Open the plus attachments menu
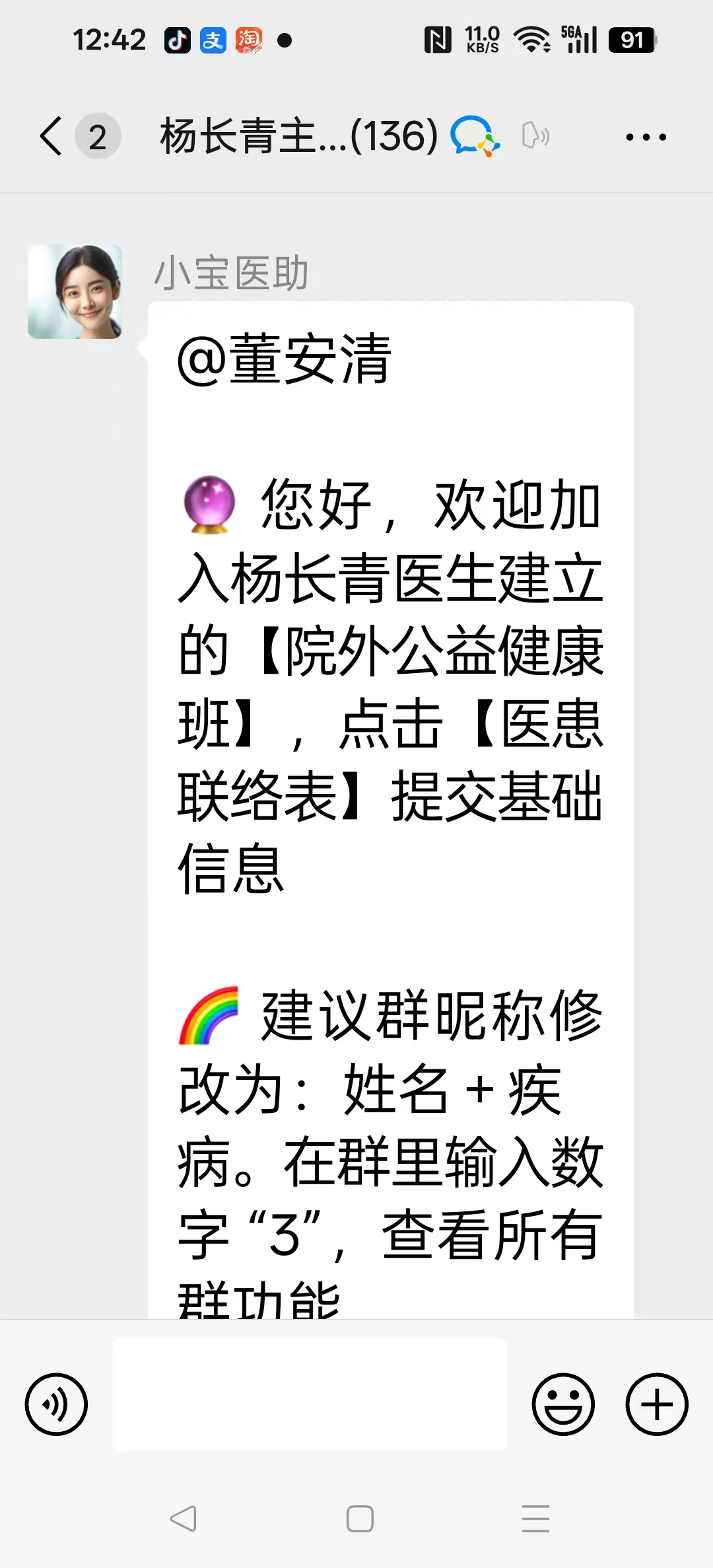 pos(657,1404)
